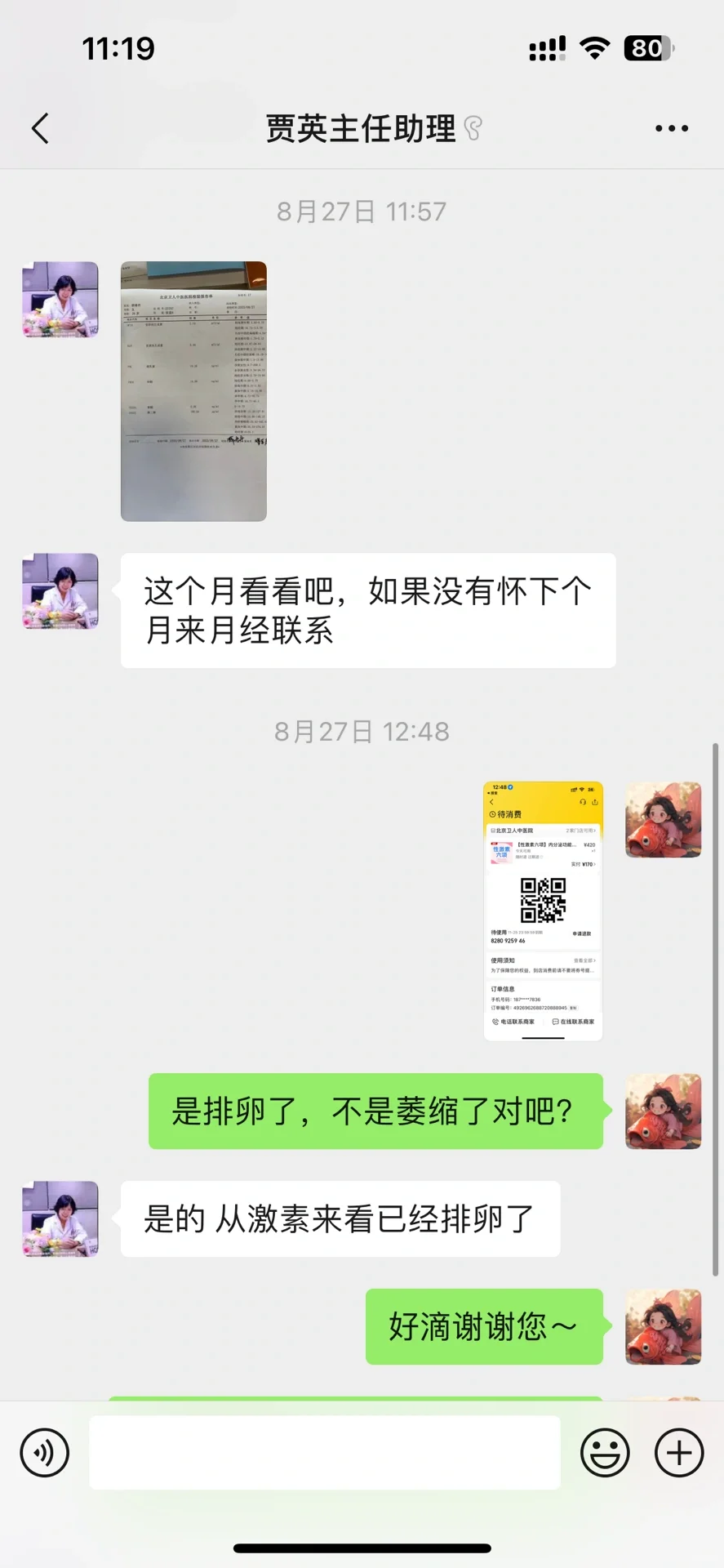
Task: Tap the Wi-Fi icon in the status bar
Action: click(595, 48)
